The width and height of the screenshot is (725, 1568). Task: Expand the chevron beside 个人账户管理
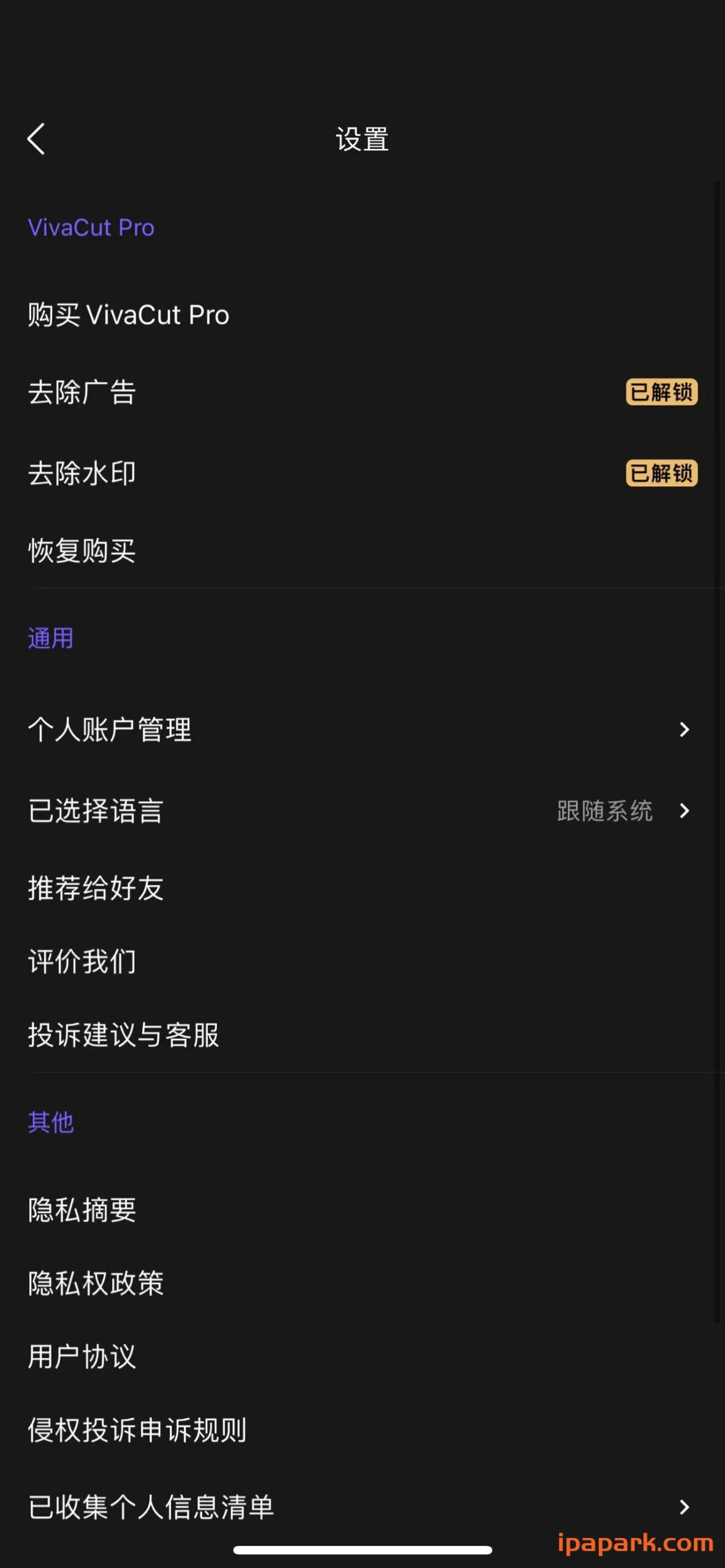click(685, 729)
